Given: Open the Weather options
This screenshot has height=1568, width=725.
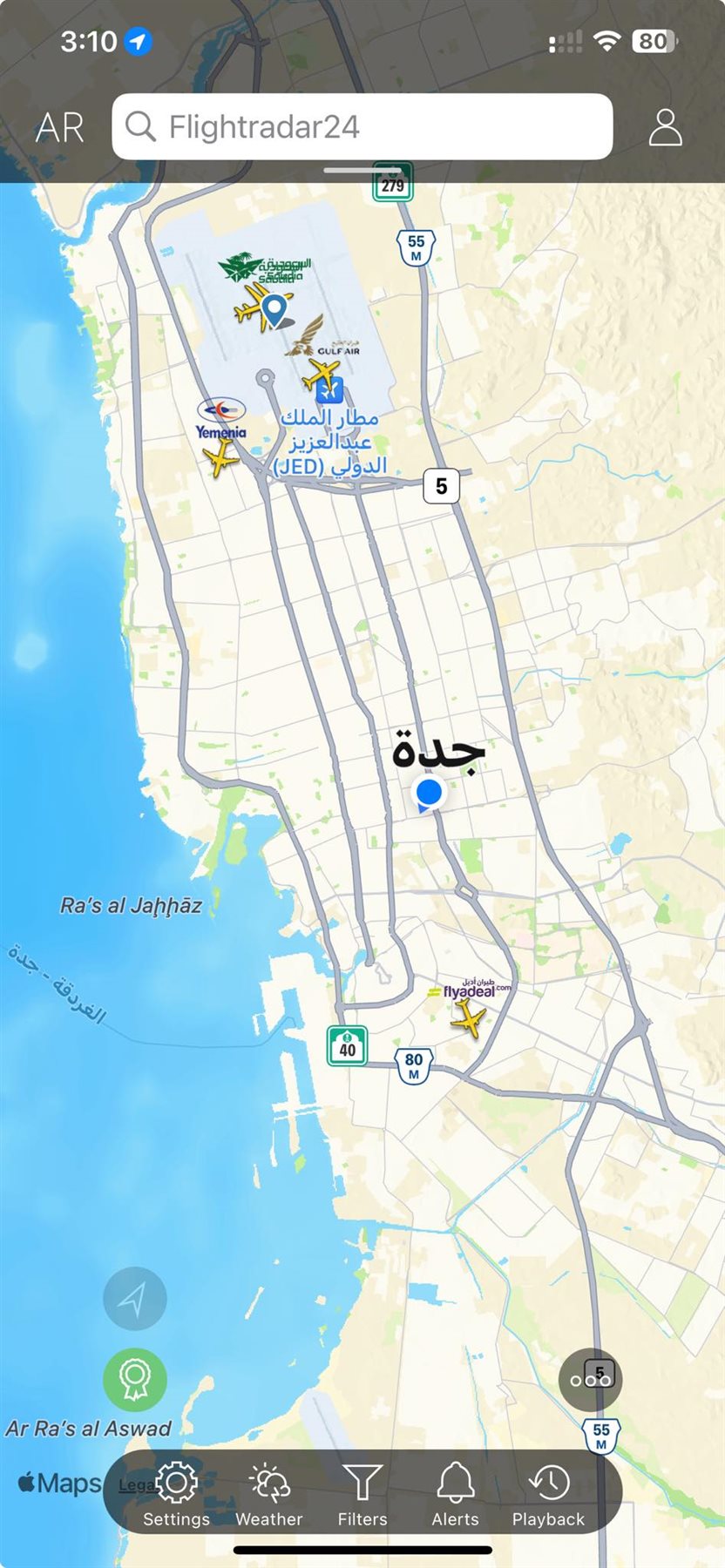Looking at the screenshot, I should 269,1497.
